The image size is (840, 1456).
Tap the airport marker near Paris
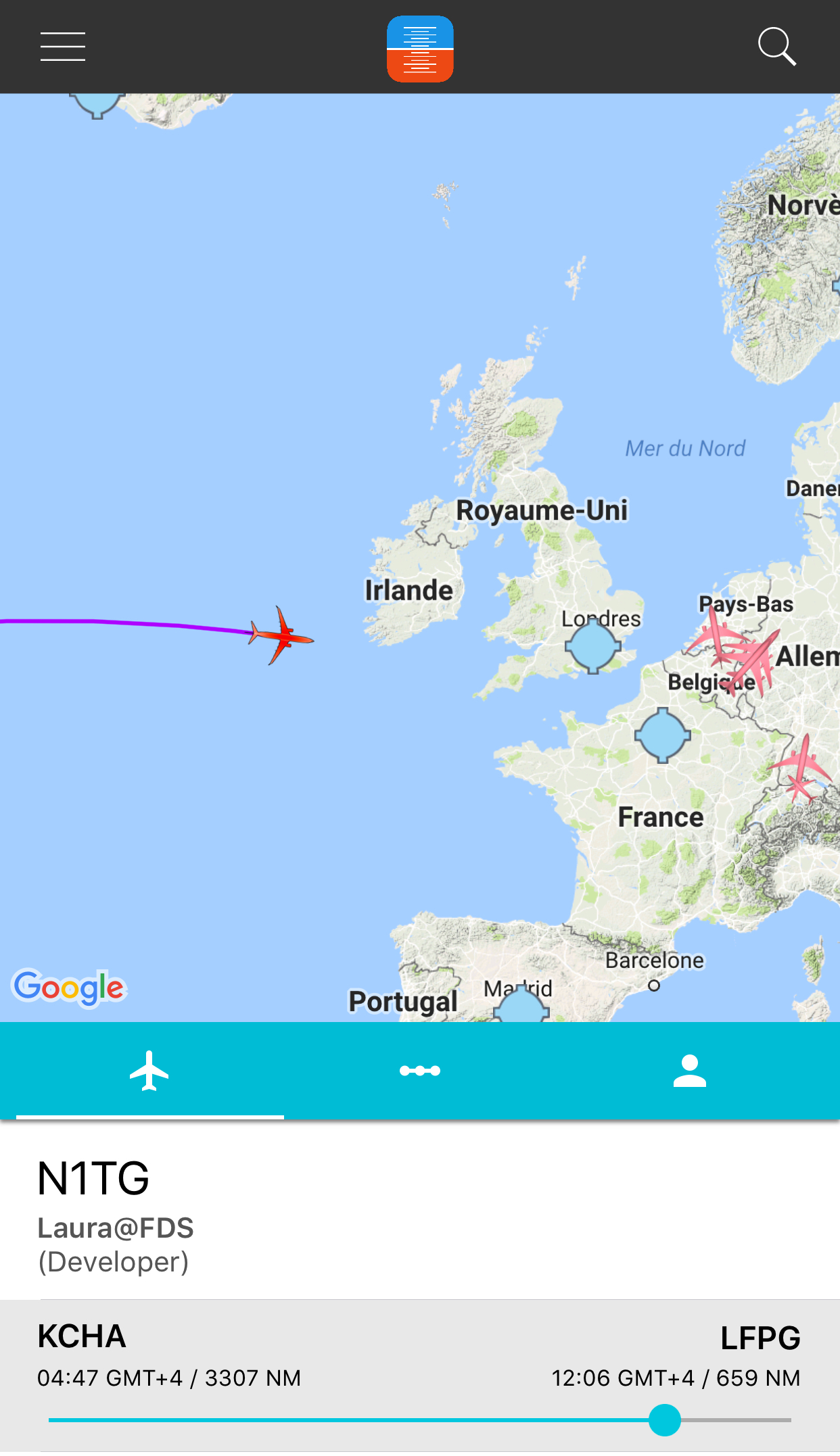(x=662, y=735)
